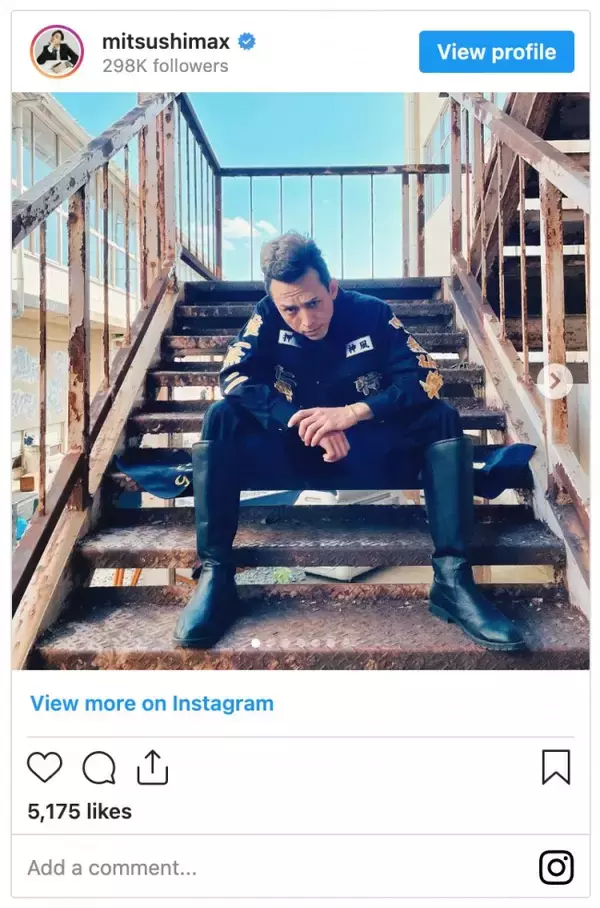This screenshot has height=908, width=600.
Task: Go to next photo in carousel
Action: (554, 380)
